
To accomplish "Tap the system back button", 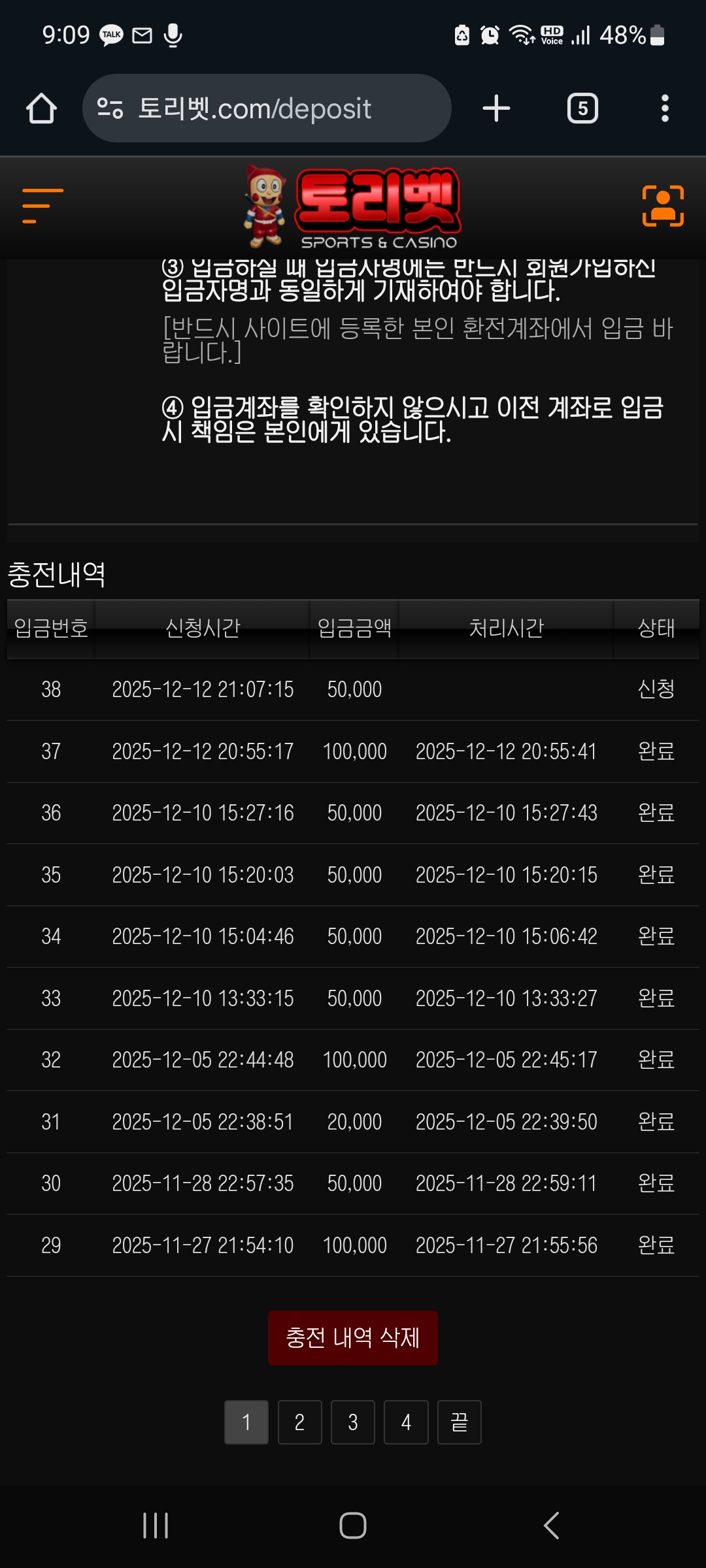I will (551, 1526).
